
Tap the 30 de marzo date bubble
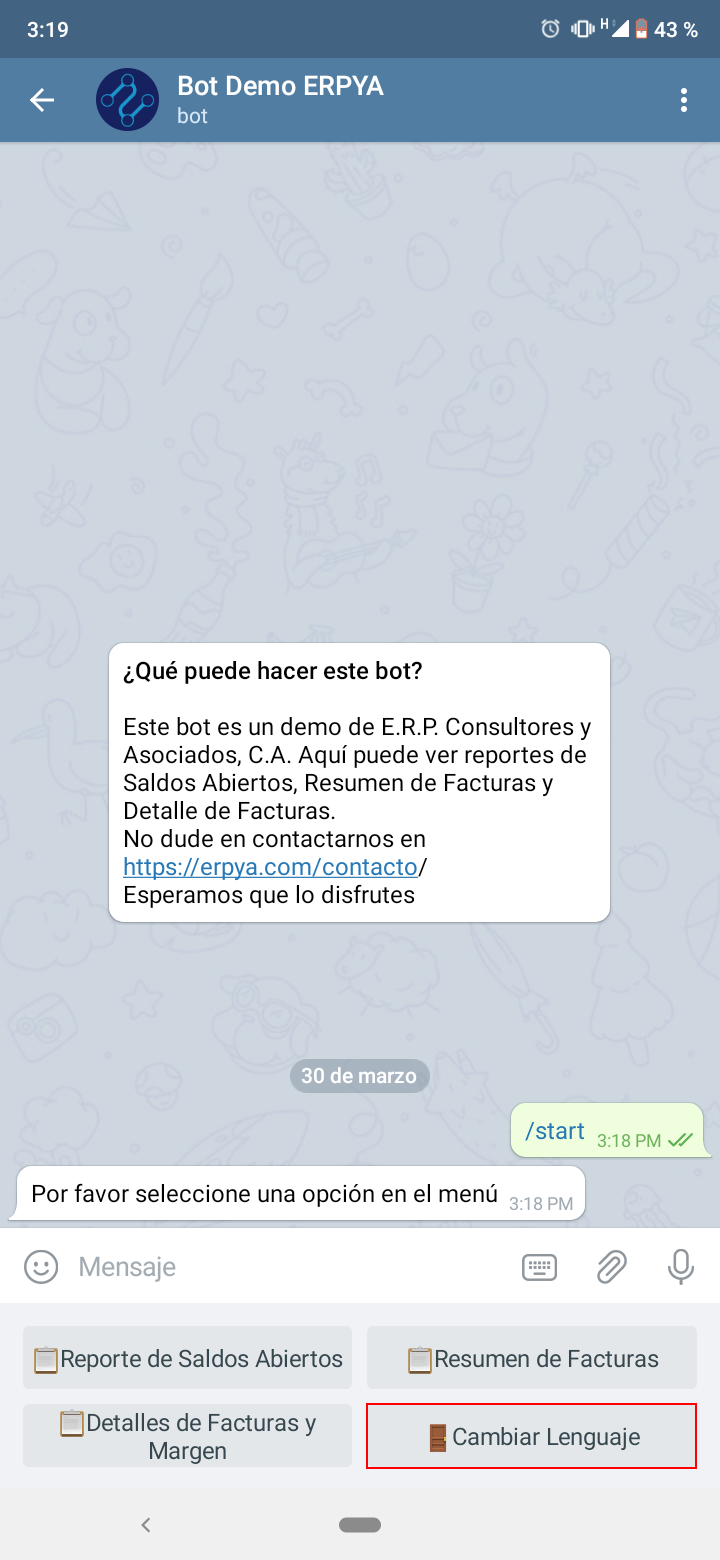(359, 1076)
